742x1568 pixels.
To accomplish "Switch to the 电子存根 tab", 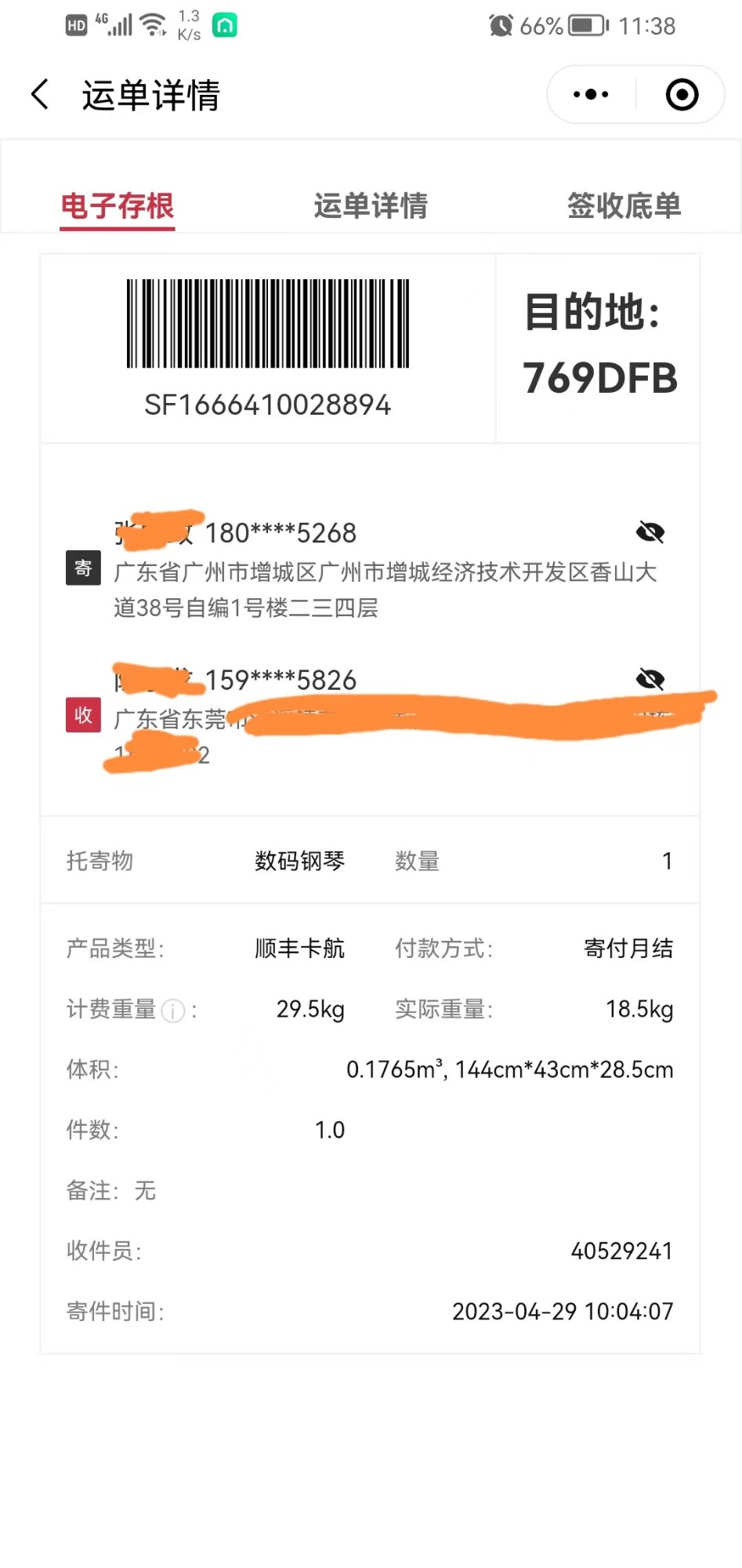I will [118, 206].
